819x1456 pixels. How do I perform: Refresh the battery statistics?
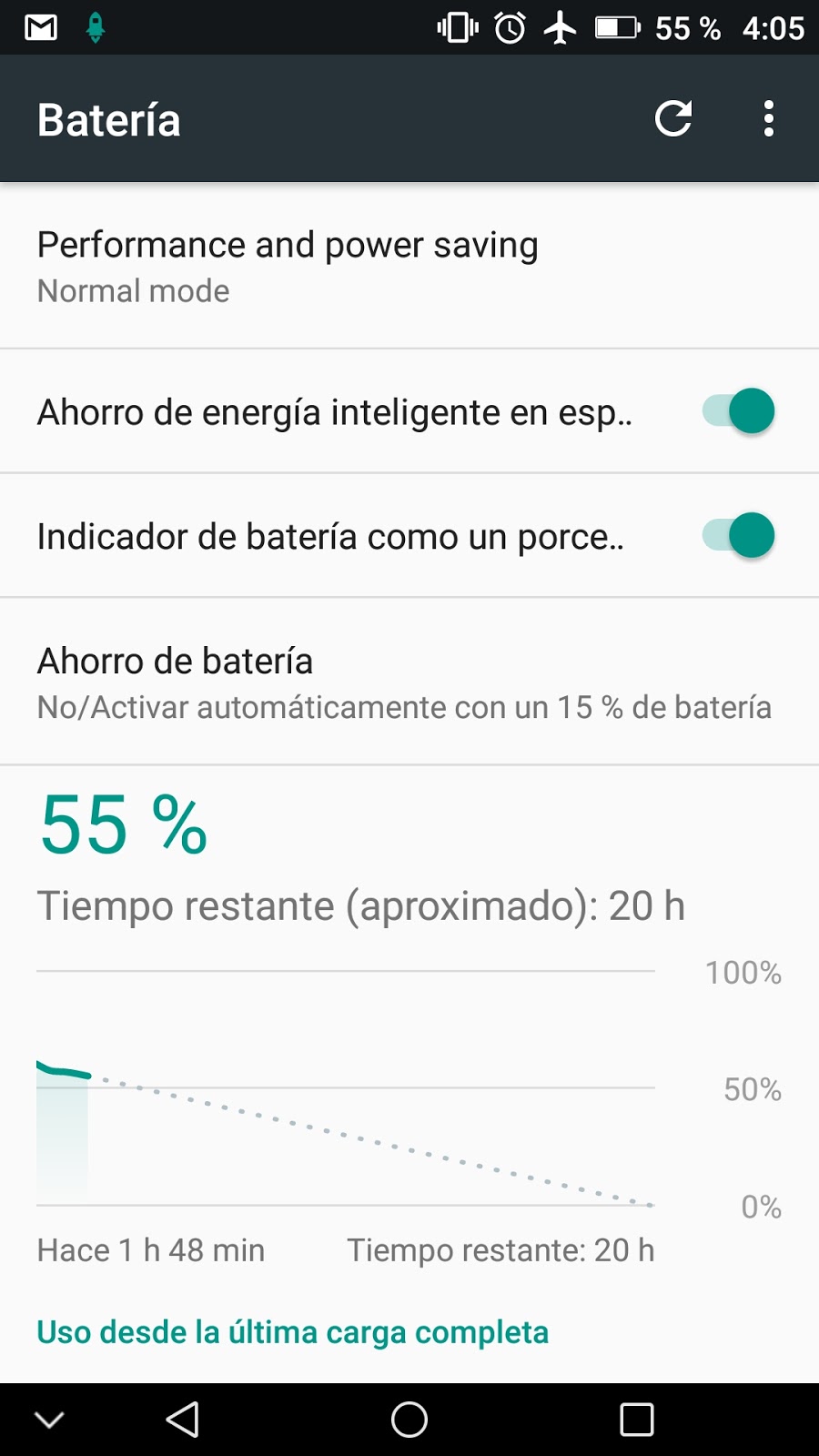tap(673, 119)
